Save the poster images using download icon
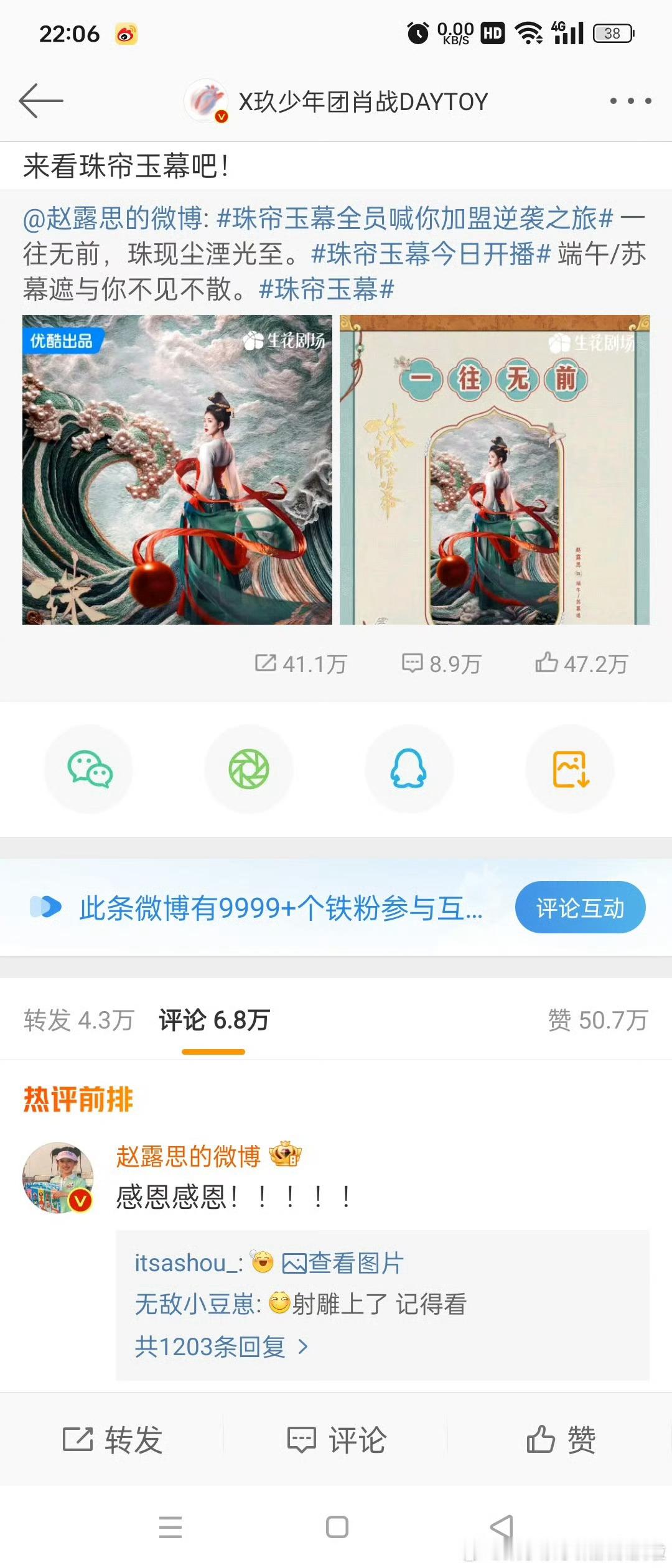672x1568 pixels. (569, 769)
